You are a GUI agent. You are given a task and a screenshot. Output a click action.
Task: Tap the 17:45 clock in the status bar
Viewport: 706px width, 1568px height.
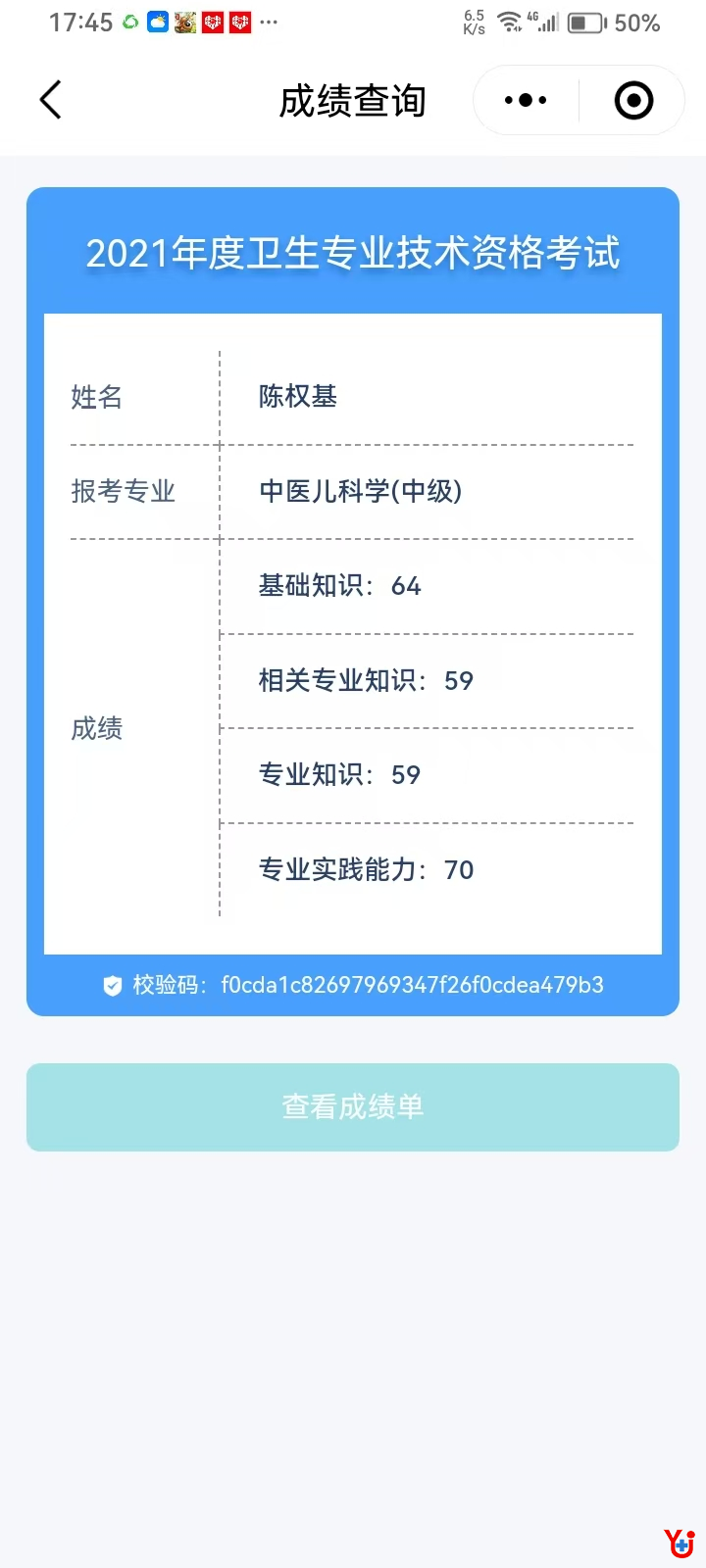[83, 22]
